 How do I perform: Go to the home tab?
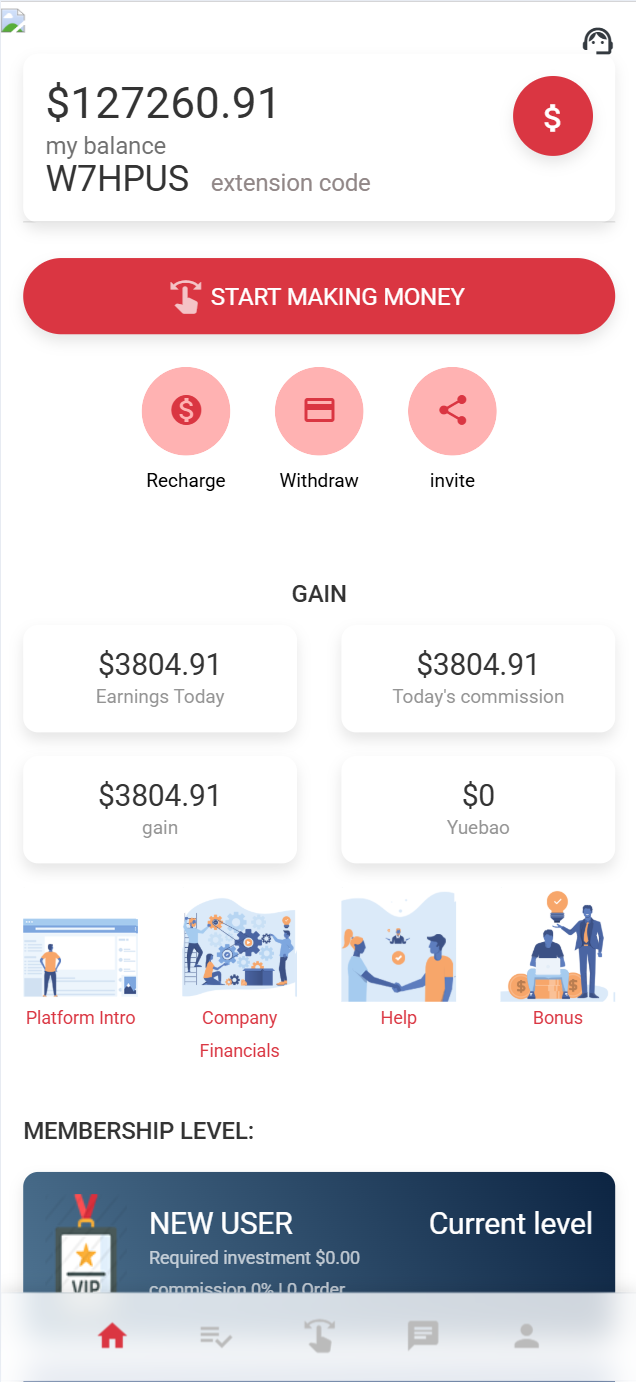point(112,1336)
